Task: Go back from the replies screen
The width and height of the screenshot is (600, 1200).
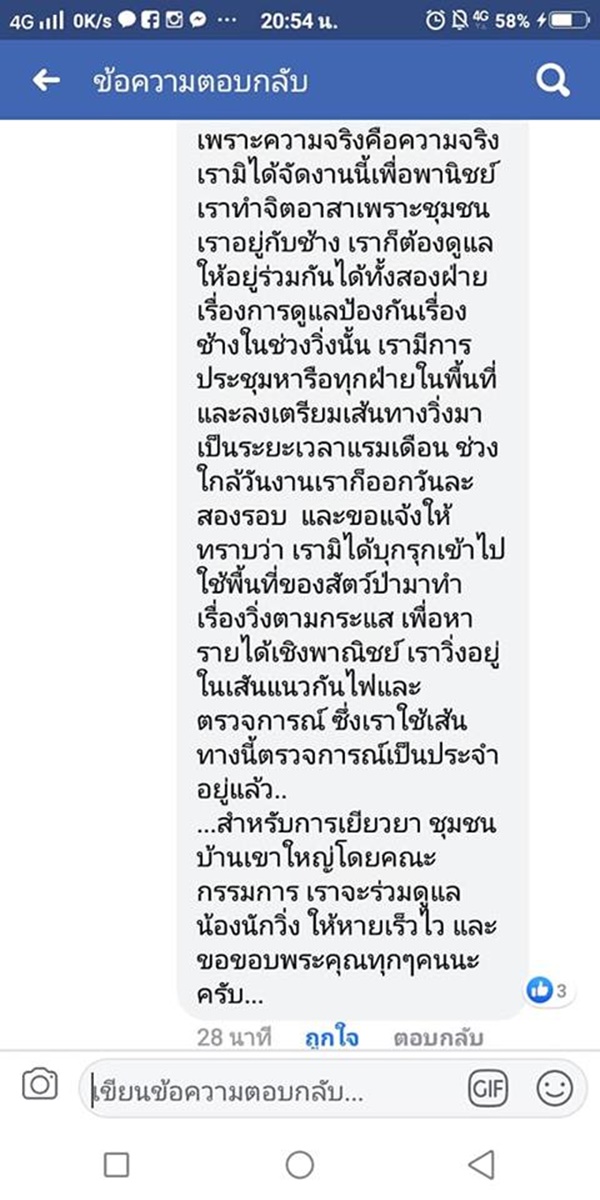Action: click(x=46, y=81)
